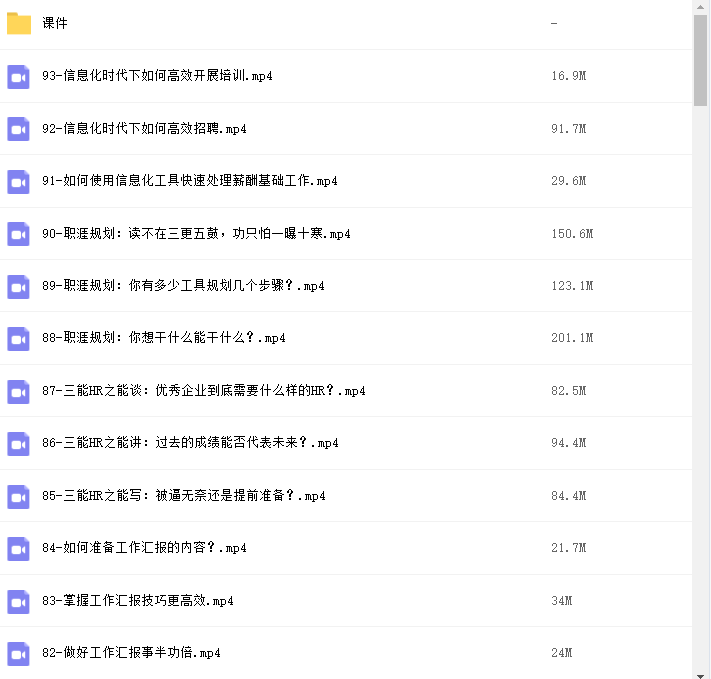
Task: Open 88-职涯规划 你想干什么能干什么 video
Action: (164, 338)
